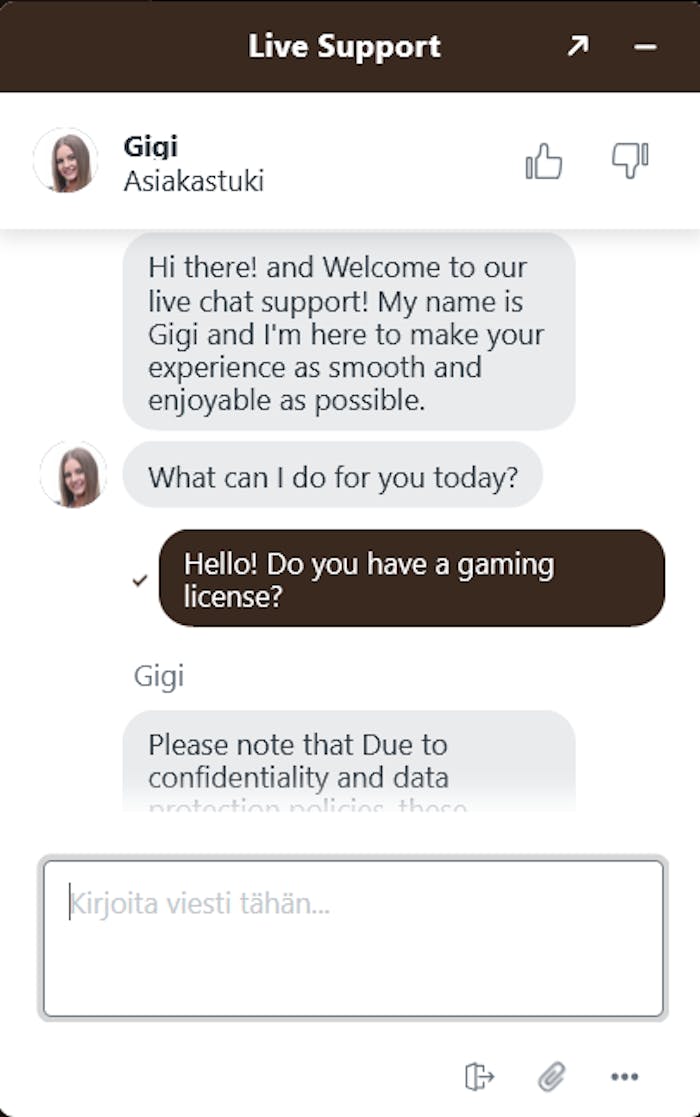700x1117 pixels.
Task: Attach a file with the paperclip icon
Action: (x=551, y=1076)
